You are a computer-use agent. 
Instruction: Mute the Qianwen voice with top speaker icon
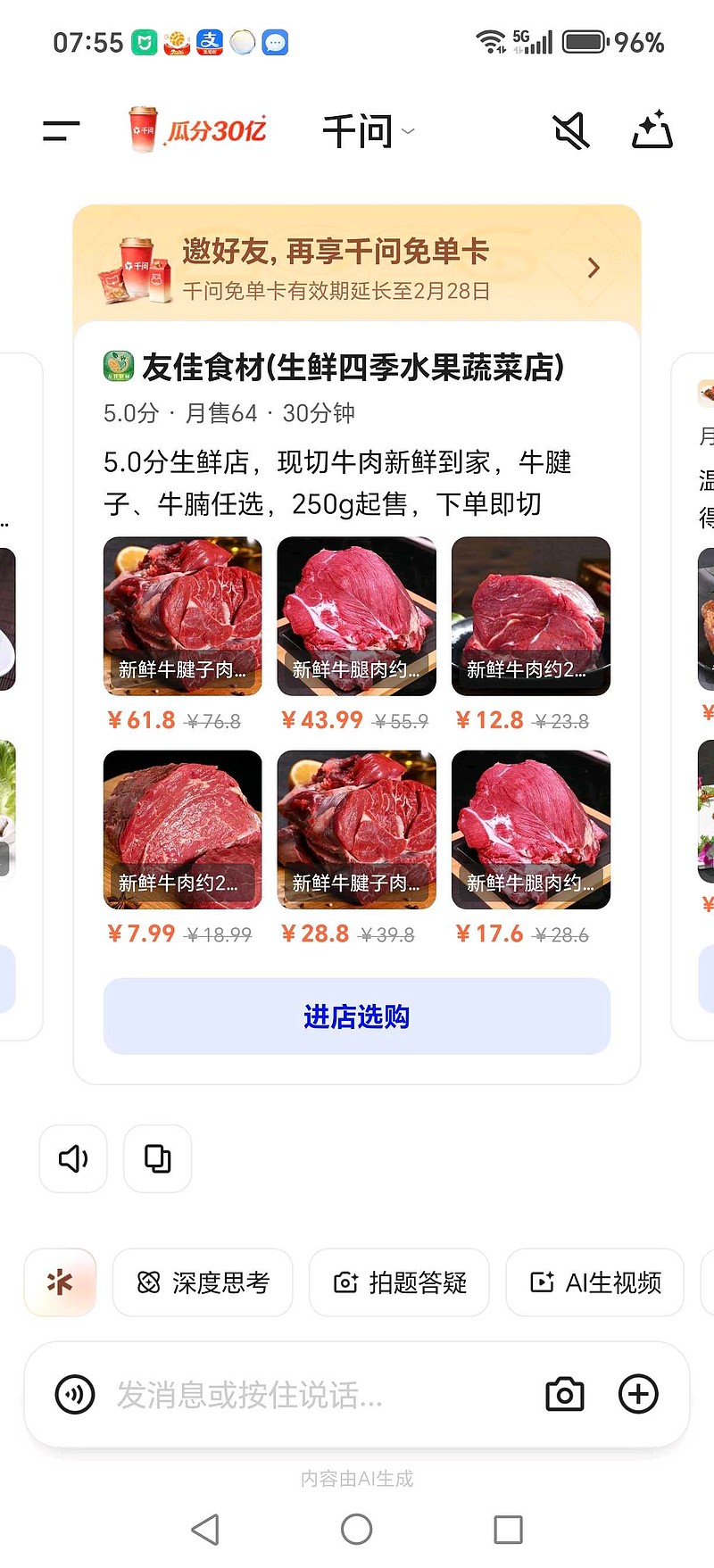[570, 130]
